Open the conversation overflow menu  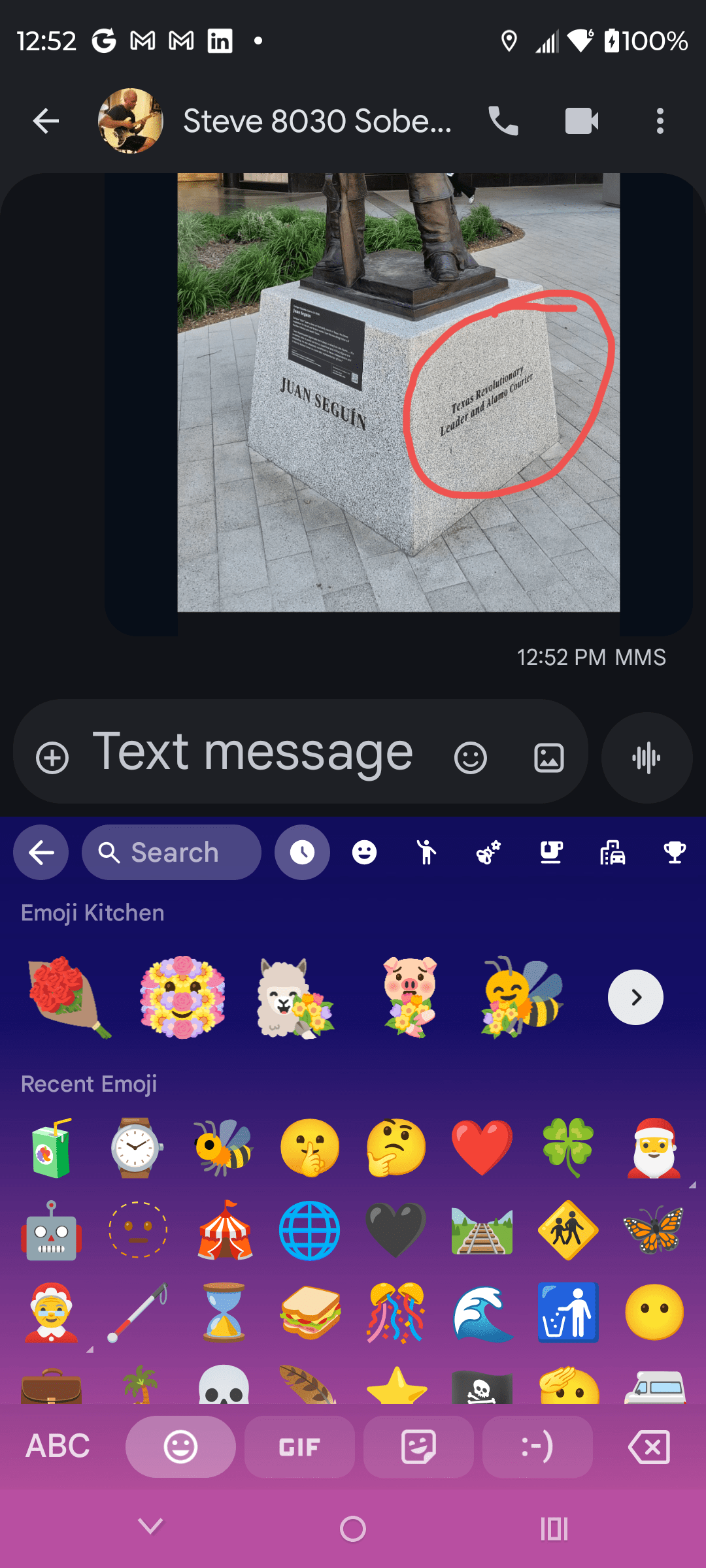[x=660, y=121]
